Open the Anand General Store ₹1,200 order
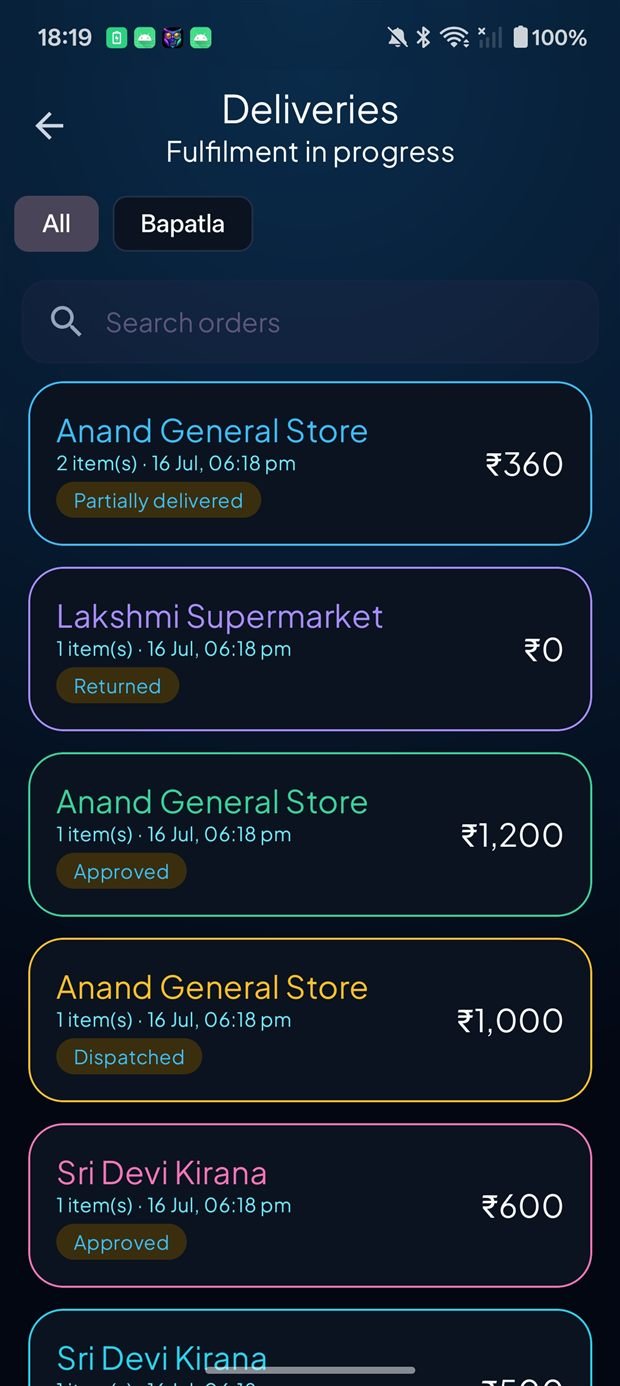 click(310, 835)
